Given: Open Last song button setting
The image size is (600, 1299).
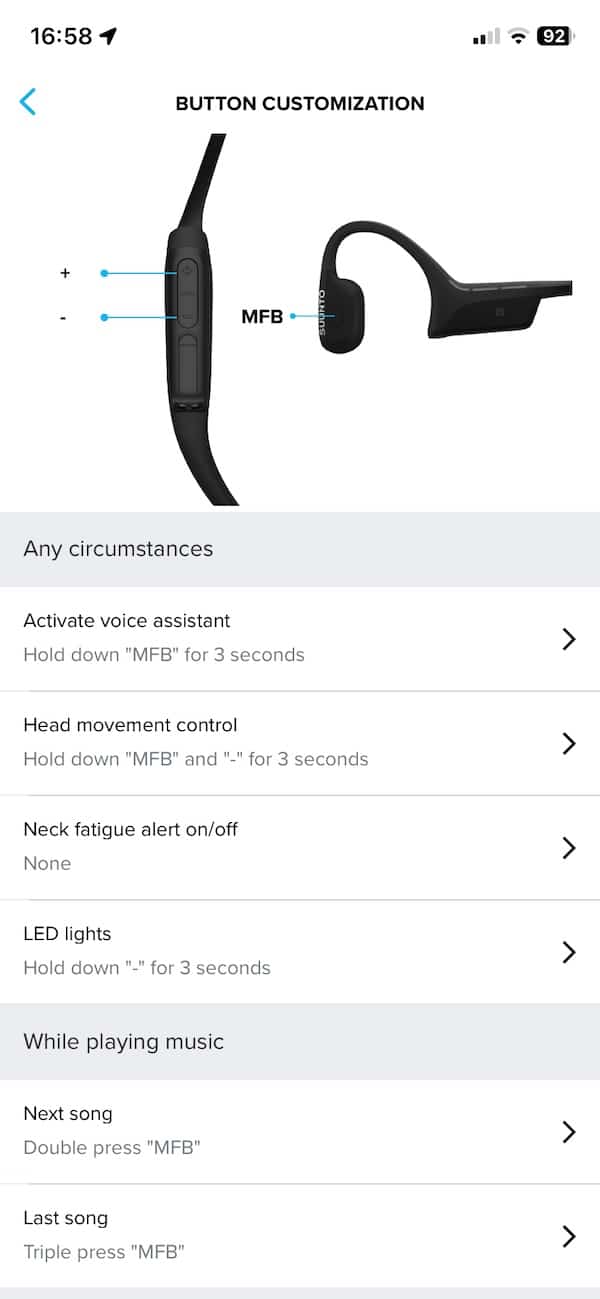Looking at the screenshot, I should 300,1235.
